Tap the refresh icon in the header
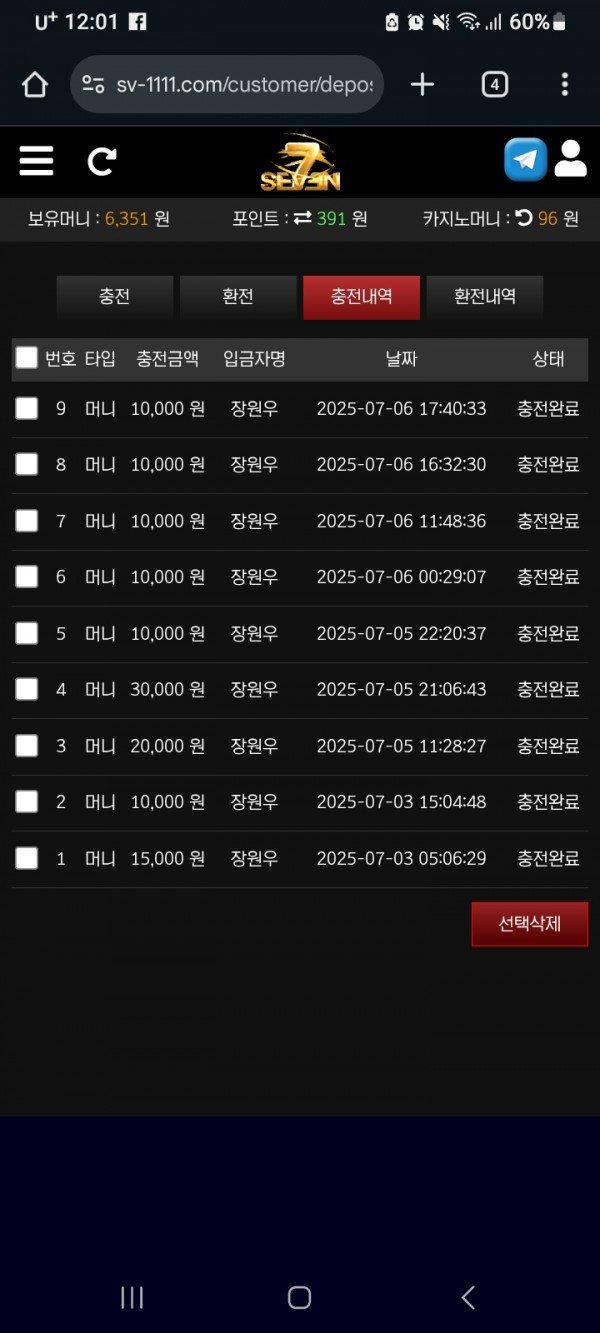 [102, 161]
